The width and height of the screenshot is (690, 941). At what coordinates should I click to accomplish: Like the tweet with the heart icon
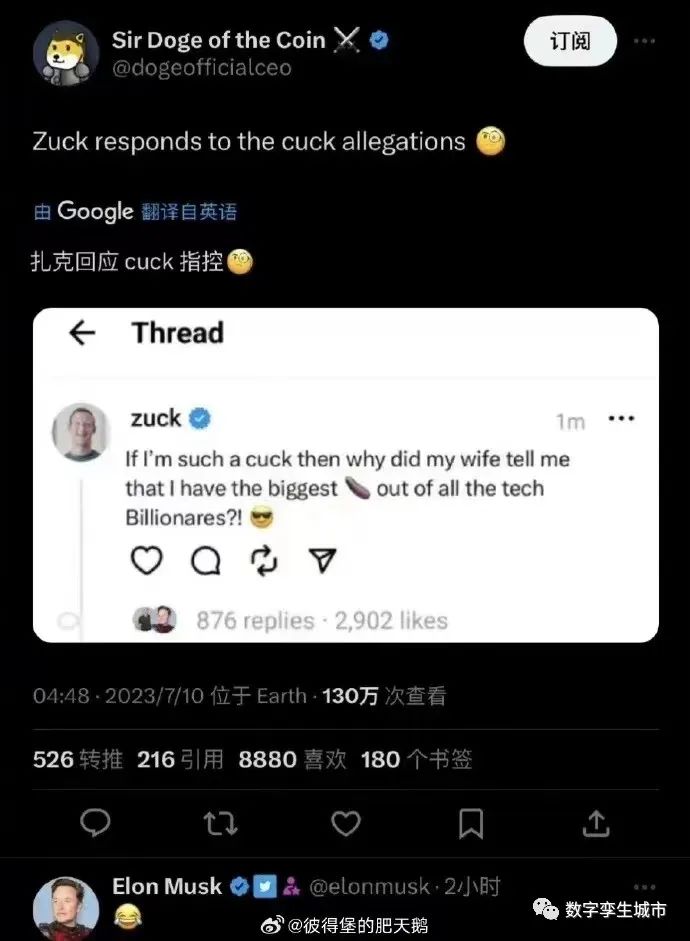point(345,823)
